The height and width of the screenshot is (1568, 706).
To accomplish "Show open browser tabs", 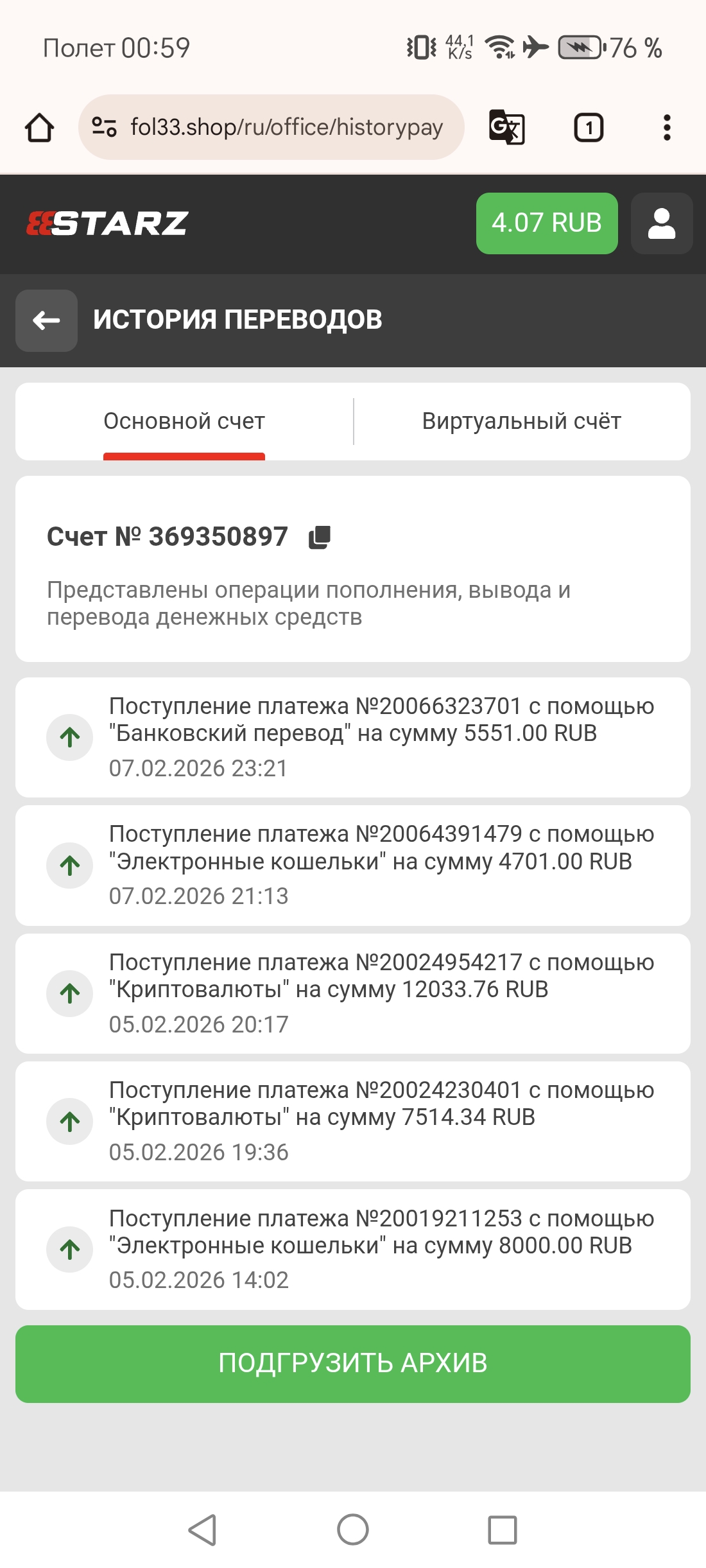I will 588,127.
